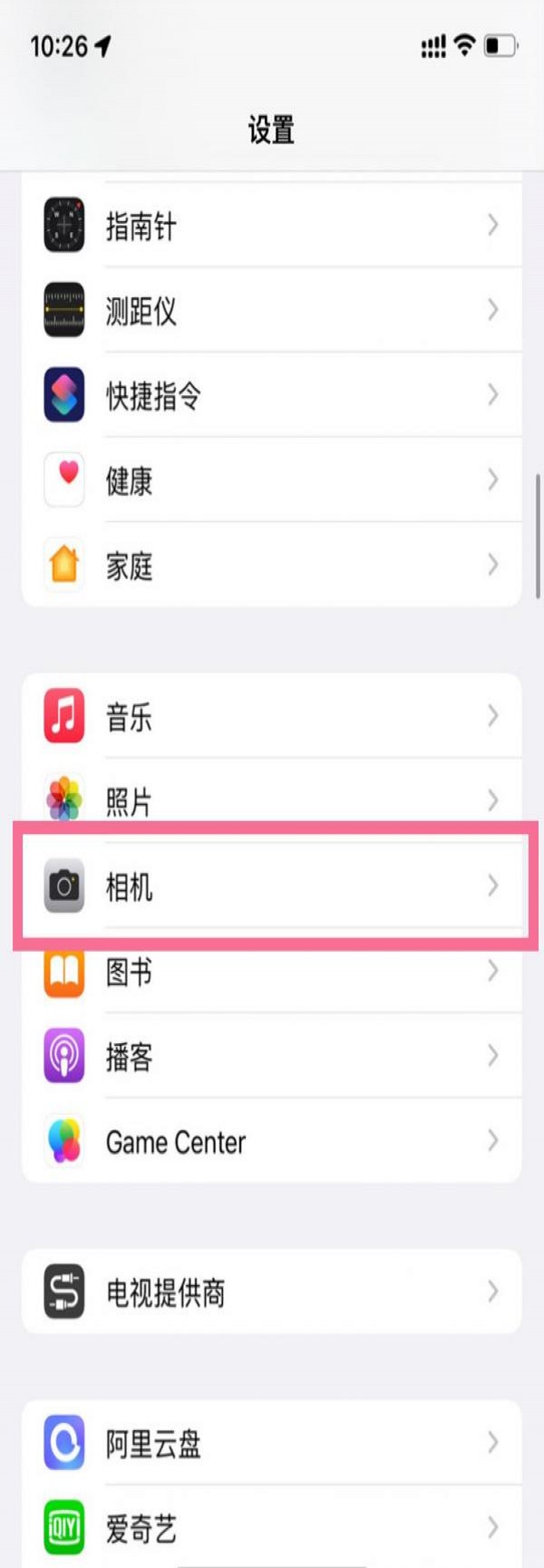Open the 指南针 settings row
The height and width of the screenshot is (1568, 544).
tap(272, 225)
